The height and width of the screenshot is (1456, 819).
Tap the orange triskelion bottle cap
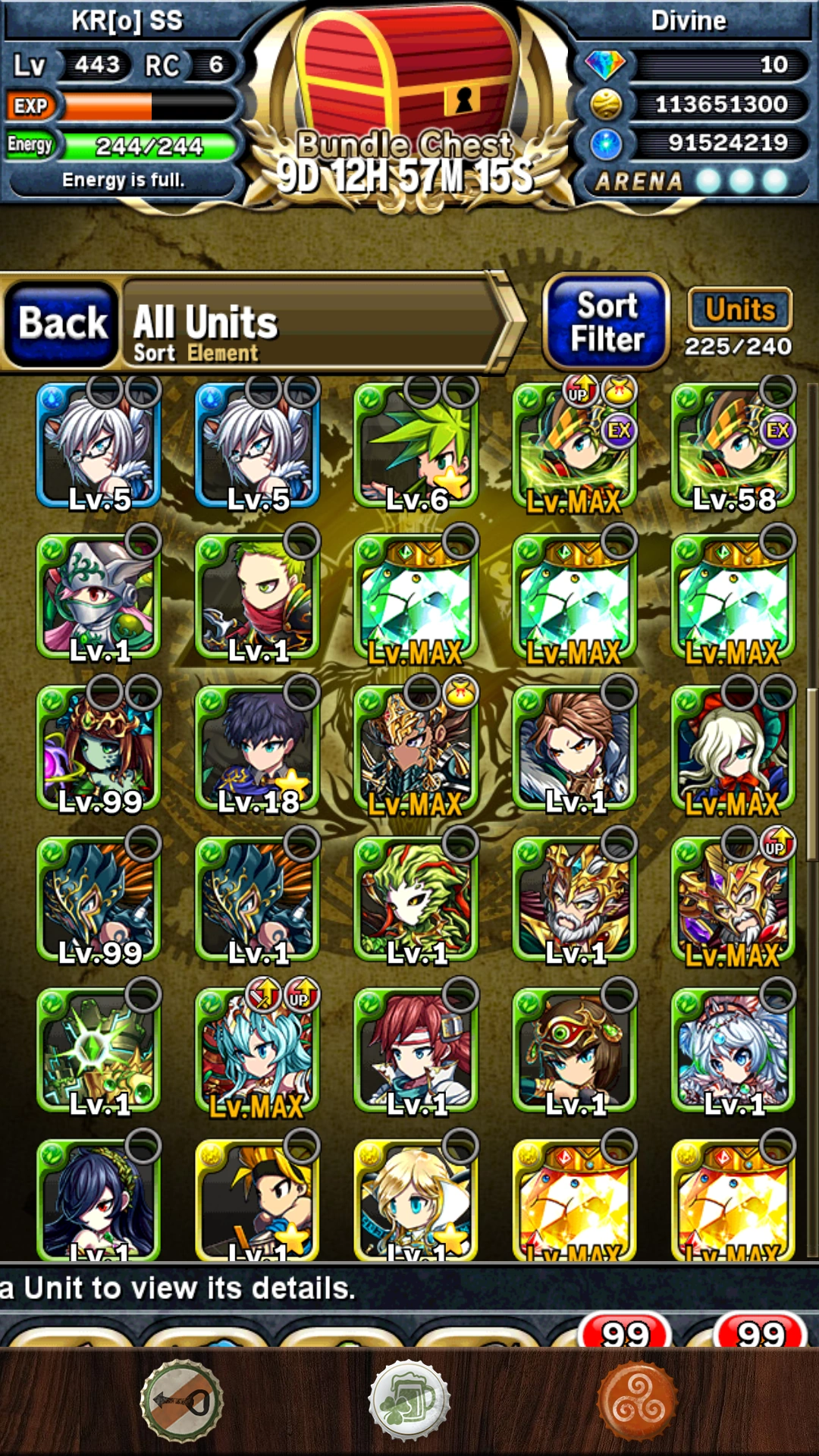(x=638, y=1401)
